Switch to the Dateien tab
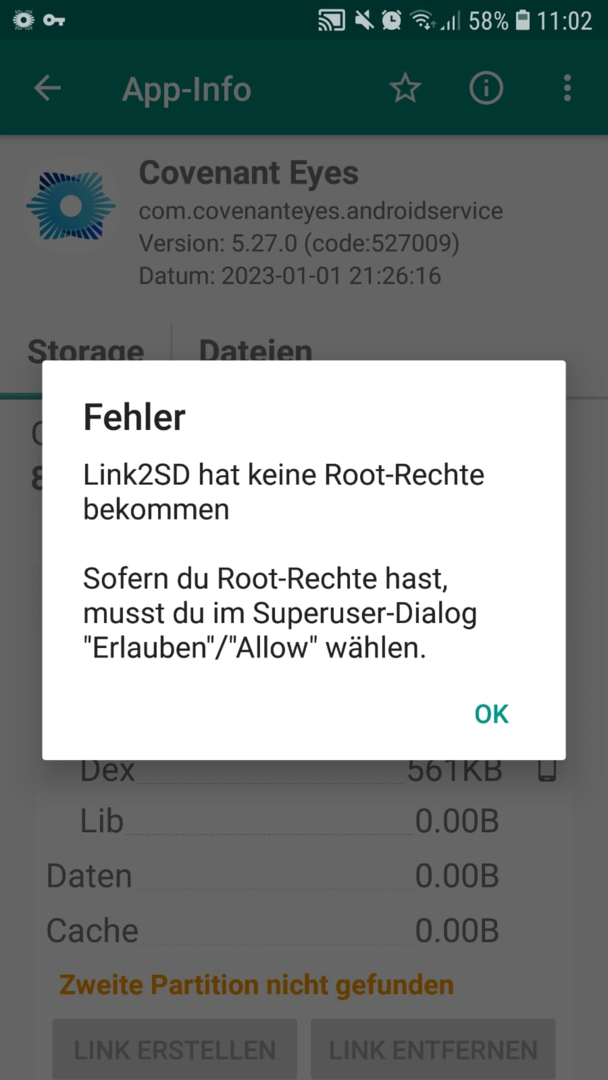Image resolution: width=608 pixels, height=1080 pixels. (x=255, y=351)
